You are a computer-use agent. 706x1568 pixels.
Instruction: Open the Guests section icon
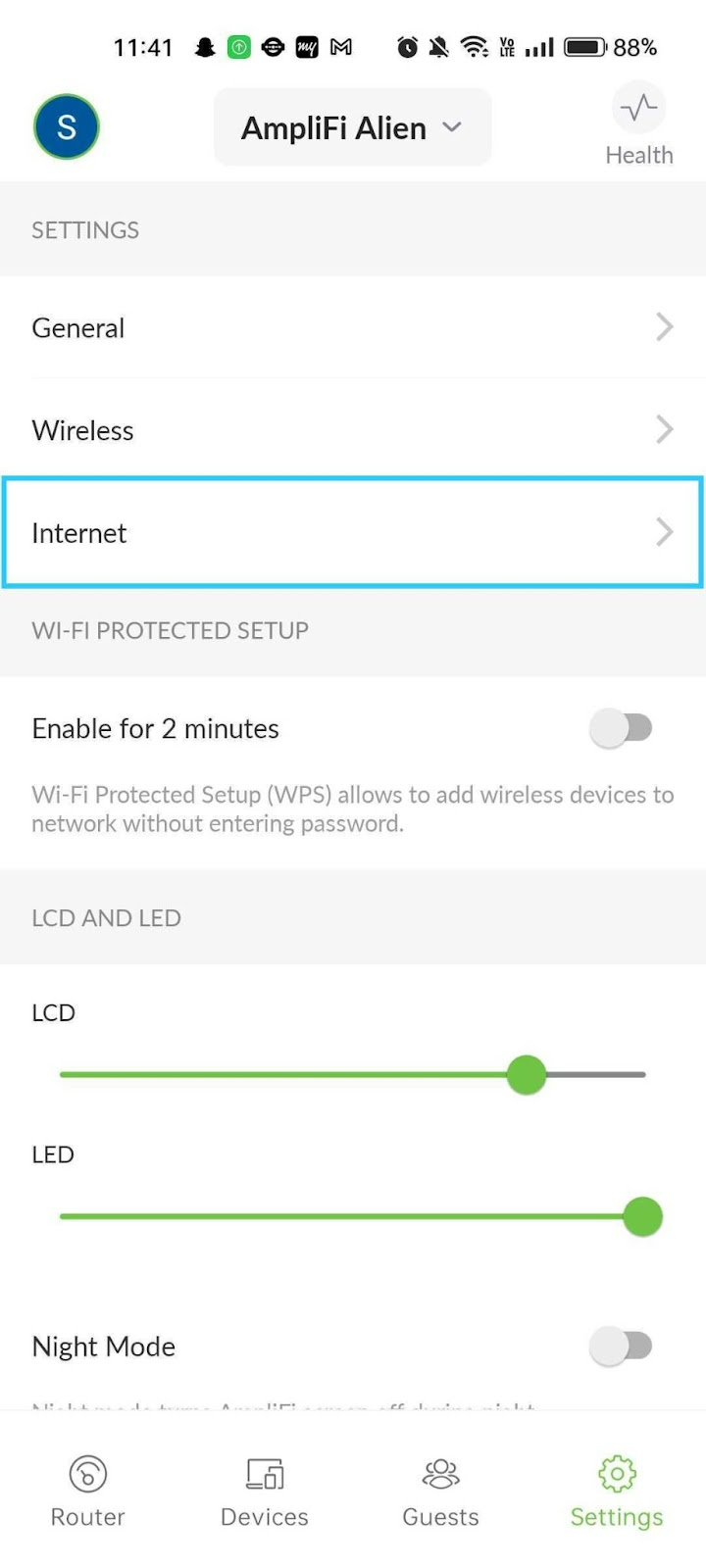439,1473
